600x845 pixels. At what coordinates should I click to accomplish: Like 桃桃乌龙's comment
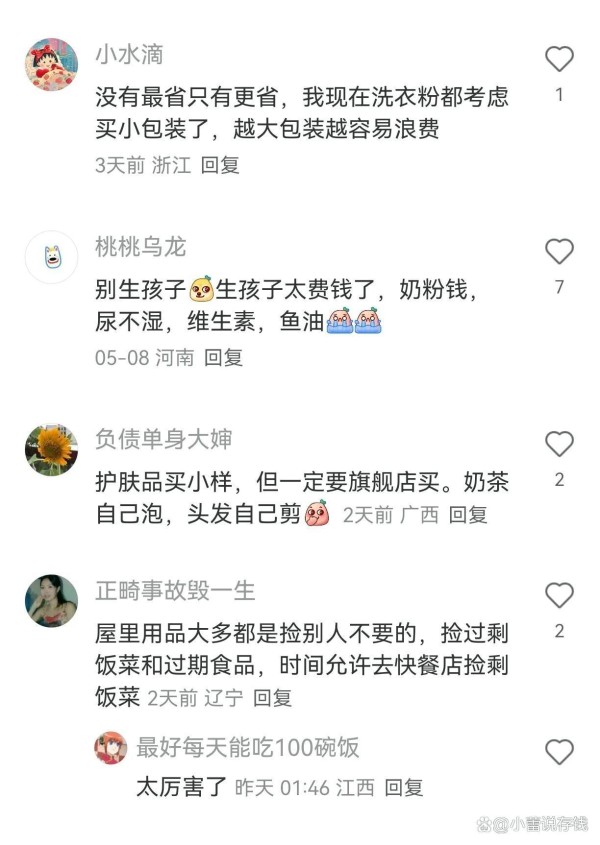tap(559, 251)
